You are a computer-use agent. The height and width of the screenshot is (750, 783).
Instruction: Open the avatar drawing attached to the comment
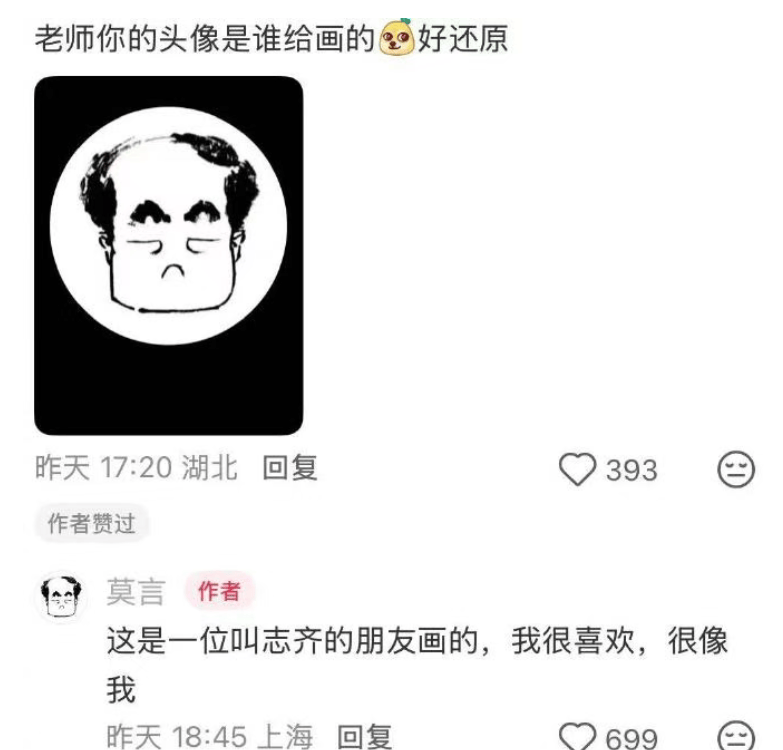[168, 255]
